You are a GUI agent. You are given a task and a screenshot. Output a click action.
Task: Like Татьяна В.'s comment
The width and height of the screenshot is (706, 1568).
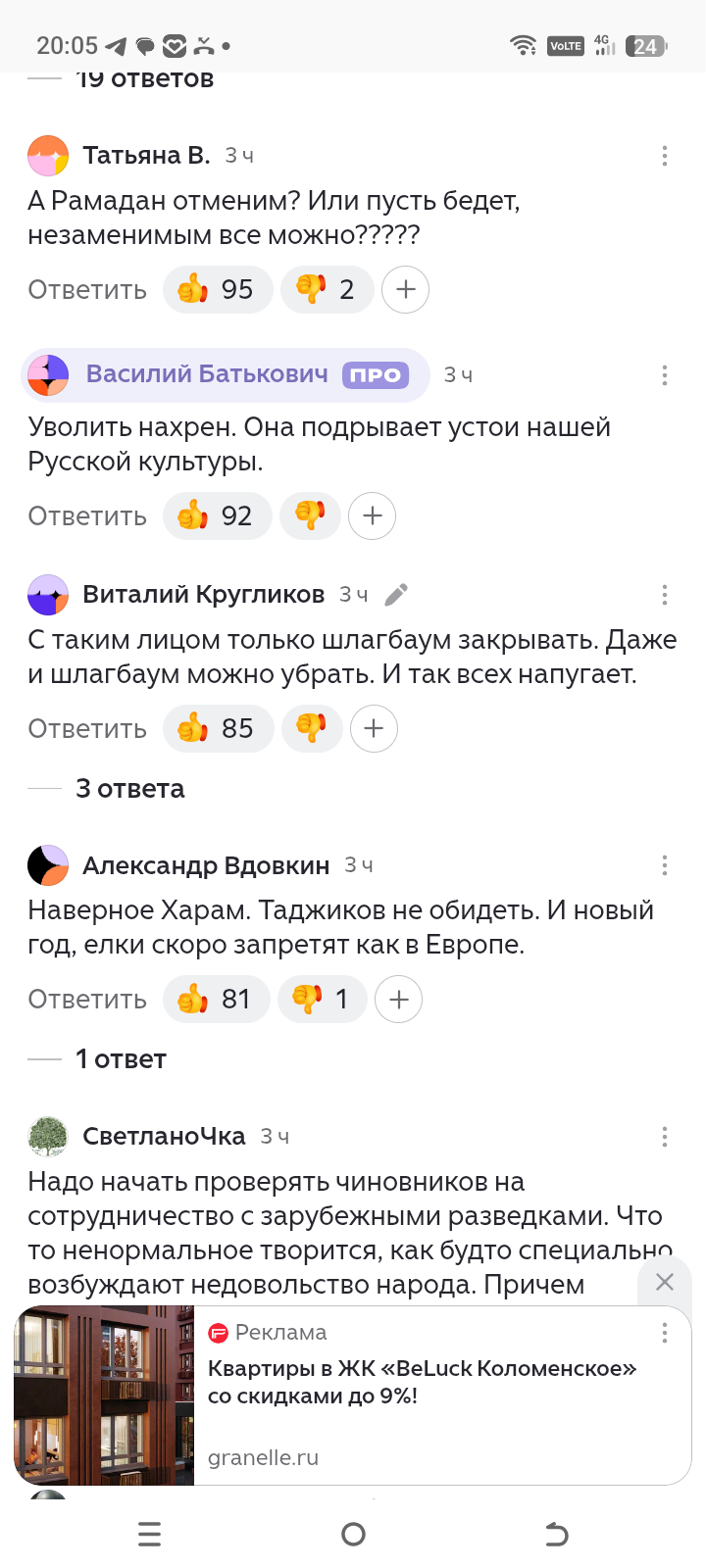click(217, 290)
